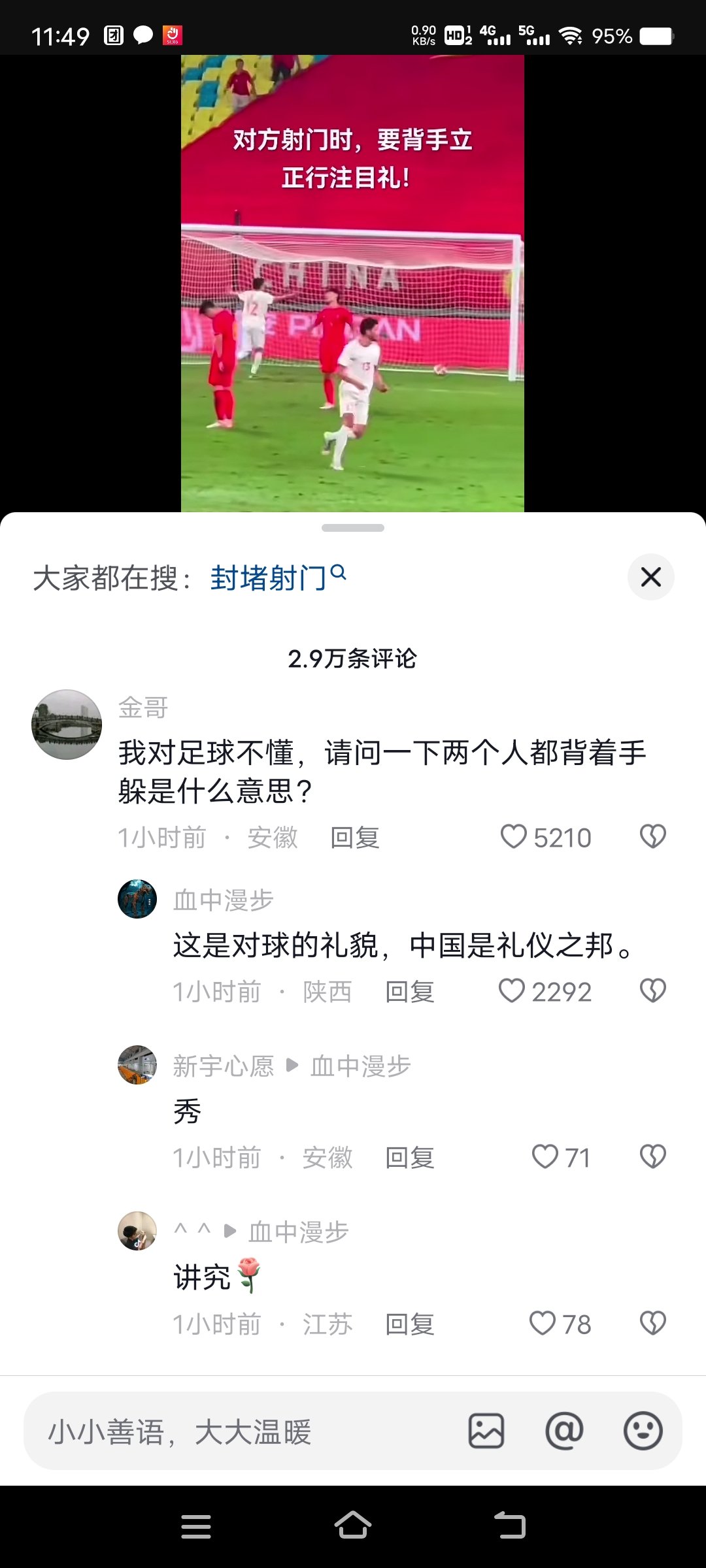Go back using system navigation
706x1568 pixels.
(510, 1526)
